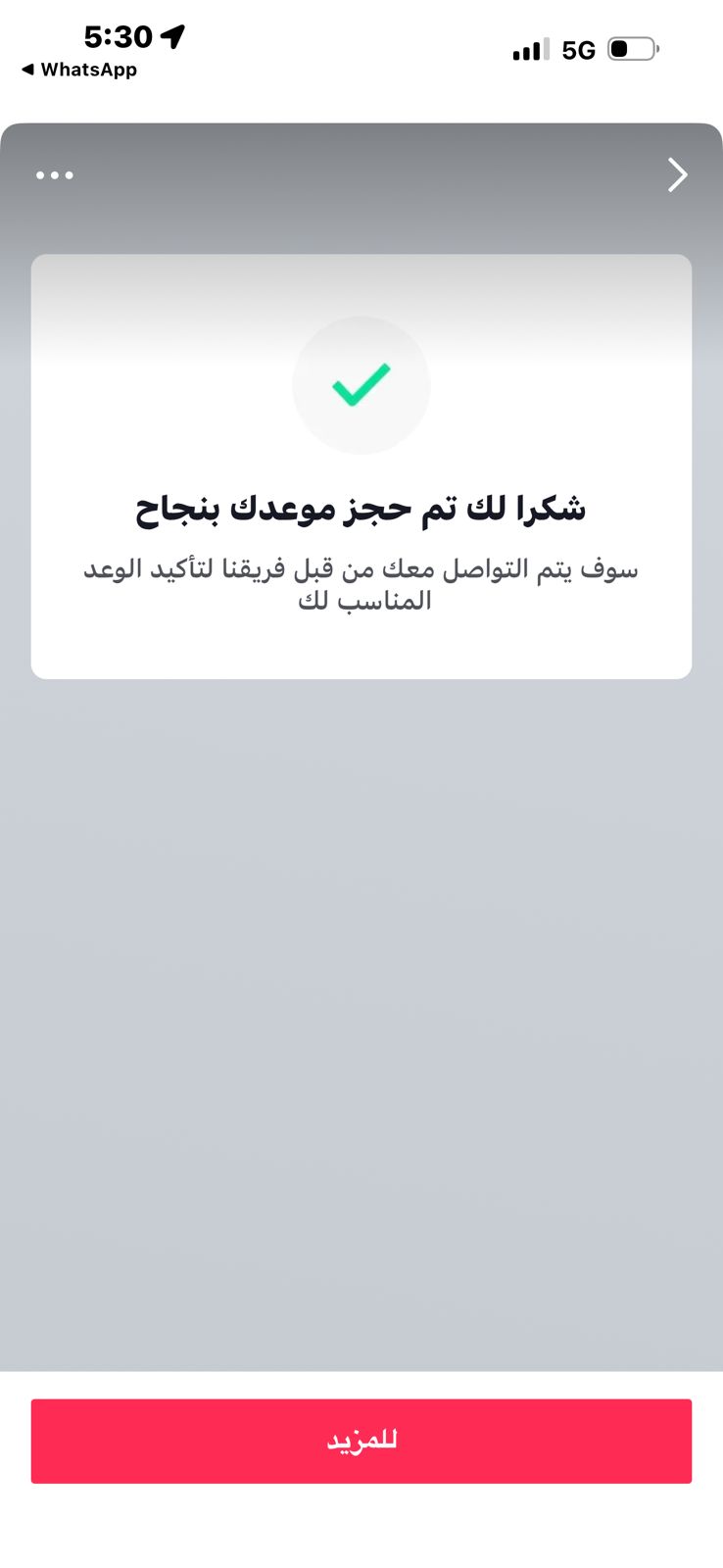Open the three-dot overflow menu
This screenshot has height=1568, width=723.
[x=55, y=175]
